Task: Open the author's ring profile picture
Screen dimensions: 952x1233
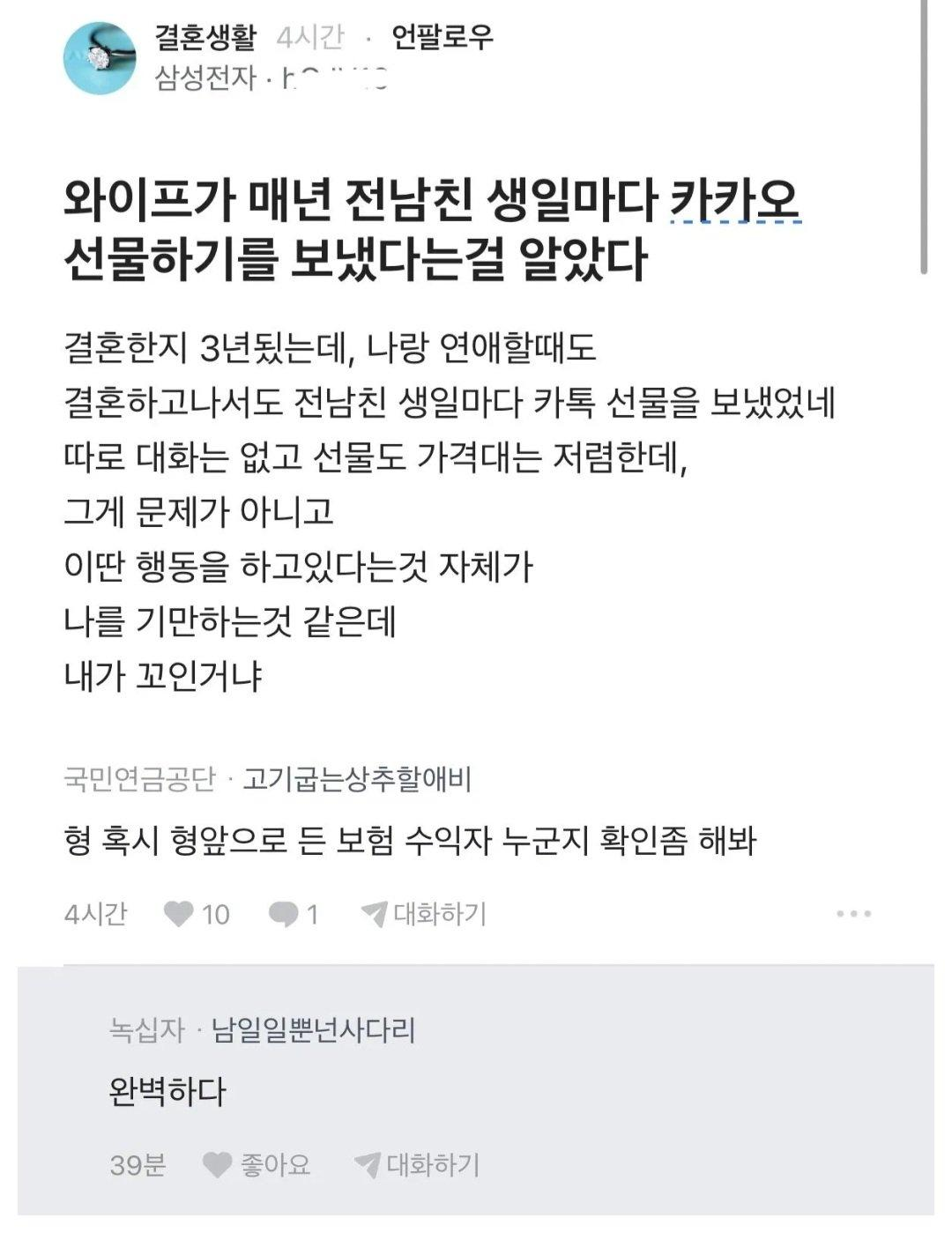Action: pos(99,59)
